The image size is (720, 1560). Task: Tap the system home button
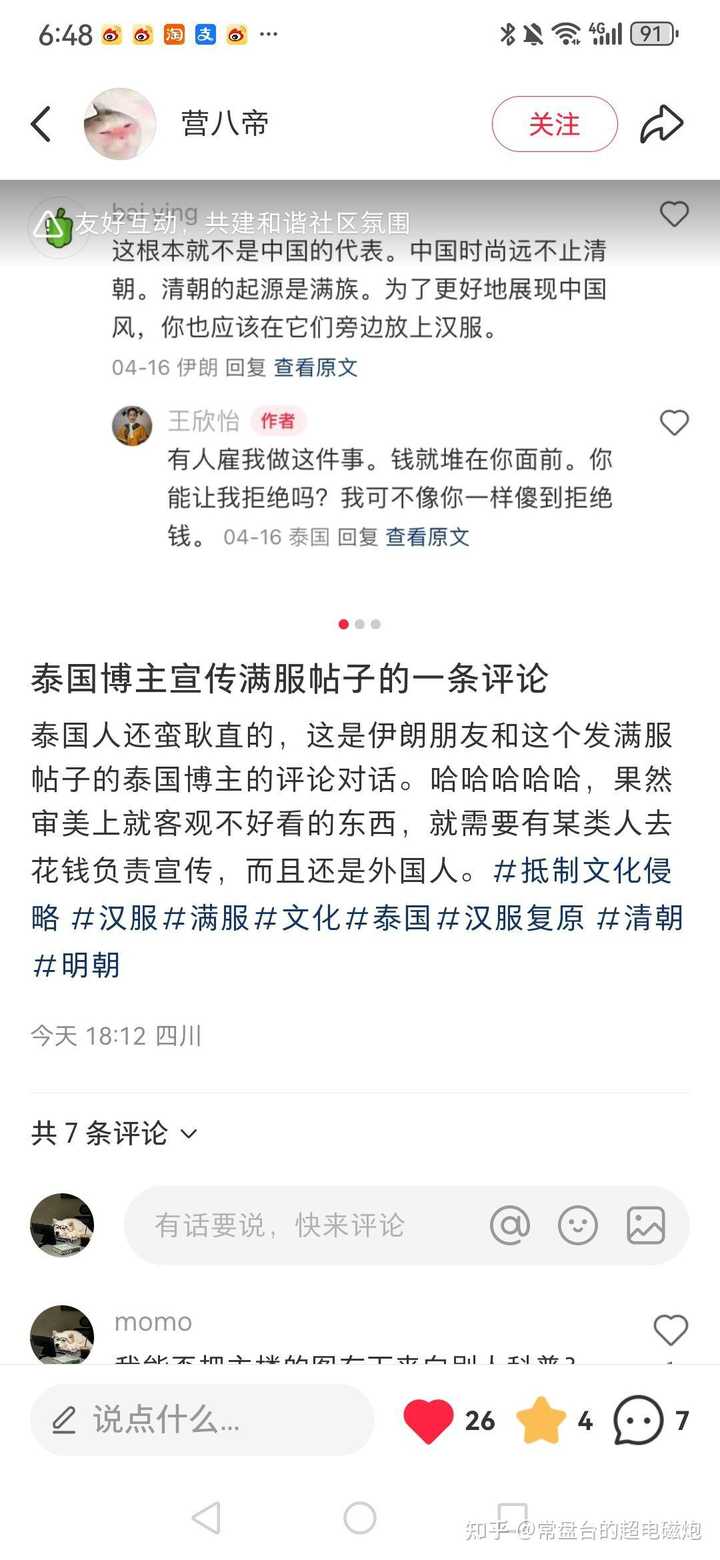(x=360, y=1518)
